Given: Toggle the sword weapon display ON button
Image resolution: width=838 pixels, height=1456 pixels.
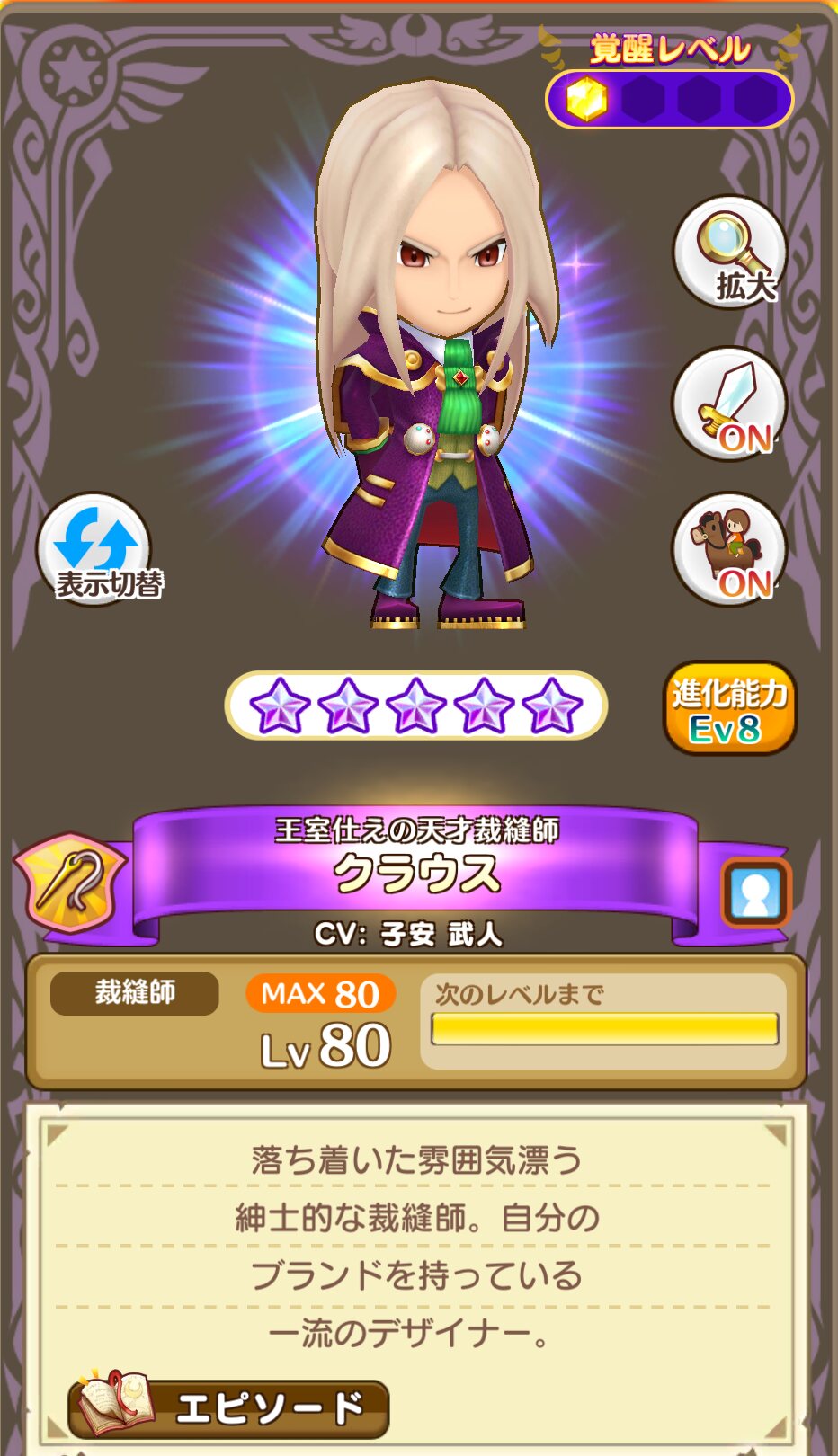Looking at the screenshot, I should pyautogui.click(x=730, y=404).
